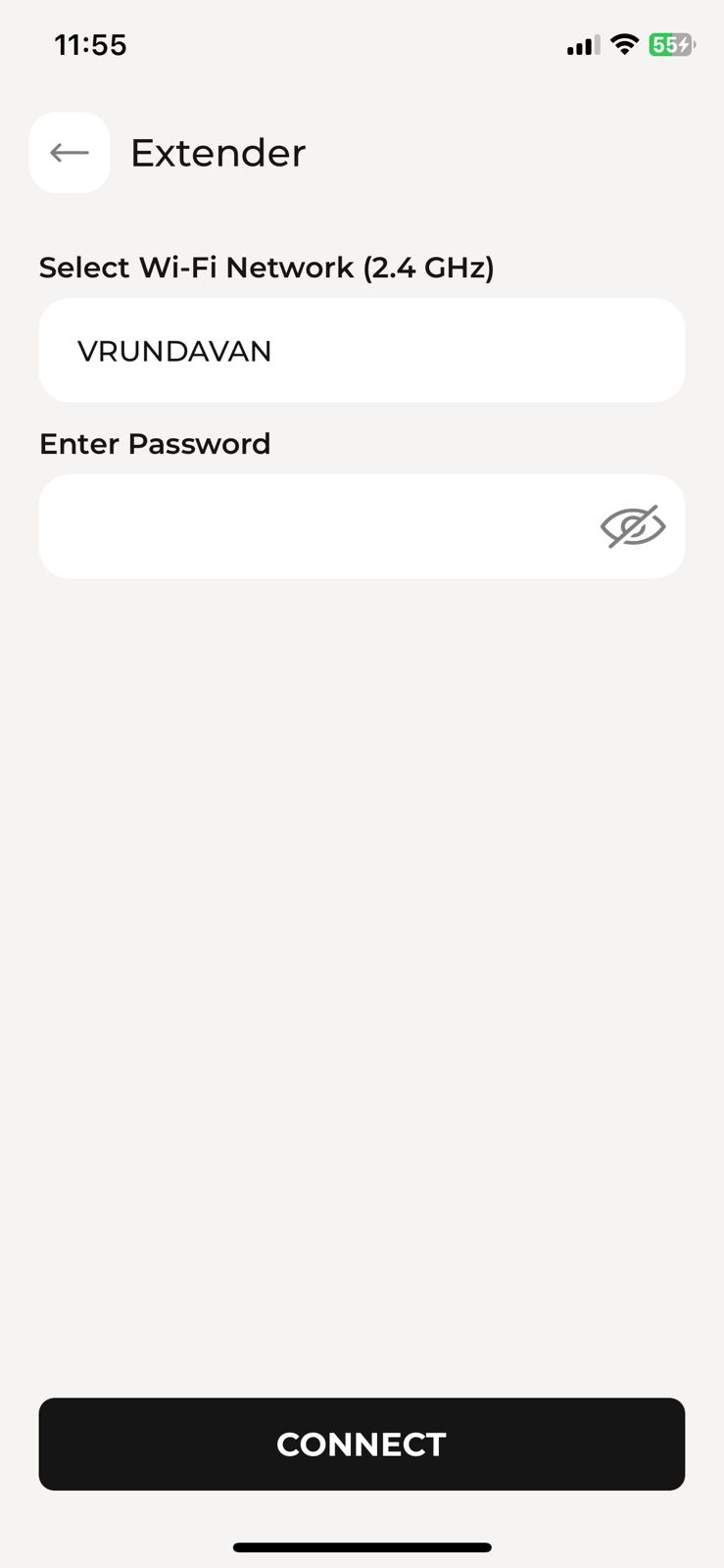Tap the CONNECT button
This screenshot has width=724, height=1568.
pos(362,1444)
